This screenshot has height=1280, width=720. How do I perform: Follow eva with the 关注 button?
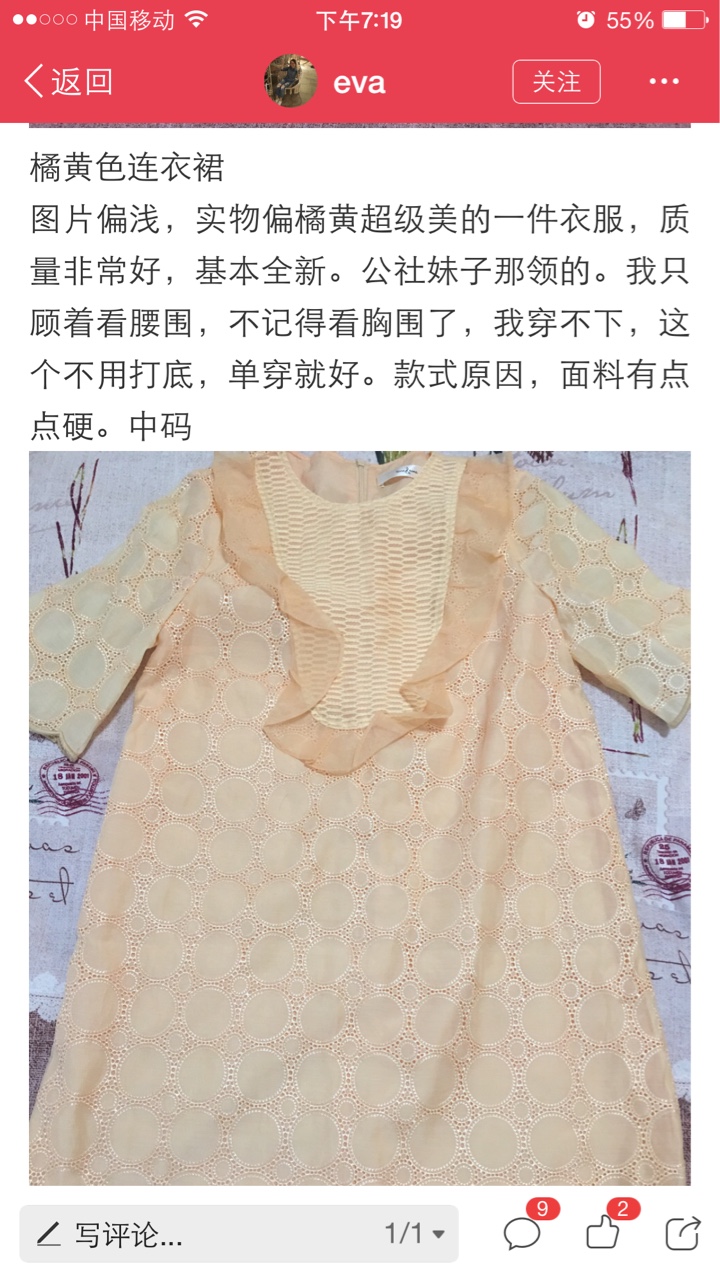tap(556, 82)
